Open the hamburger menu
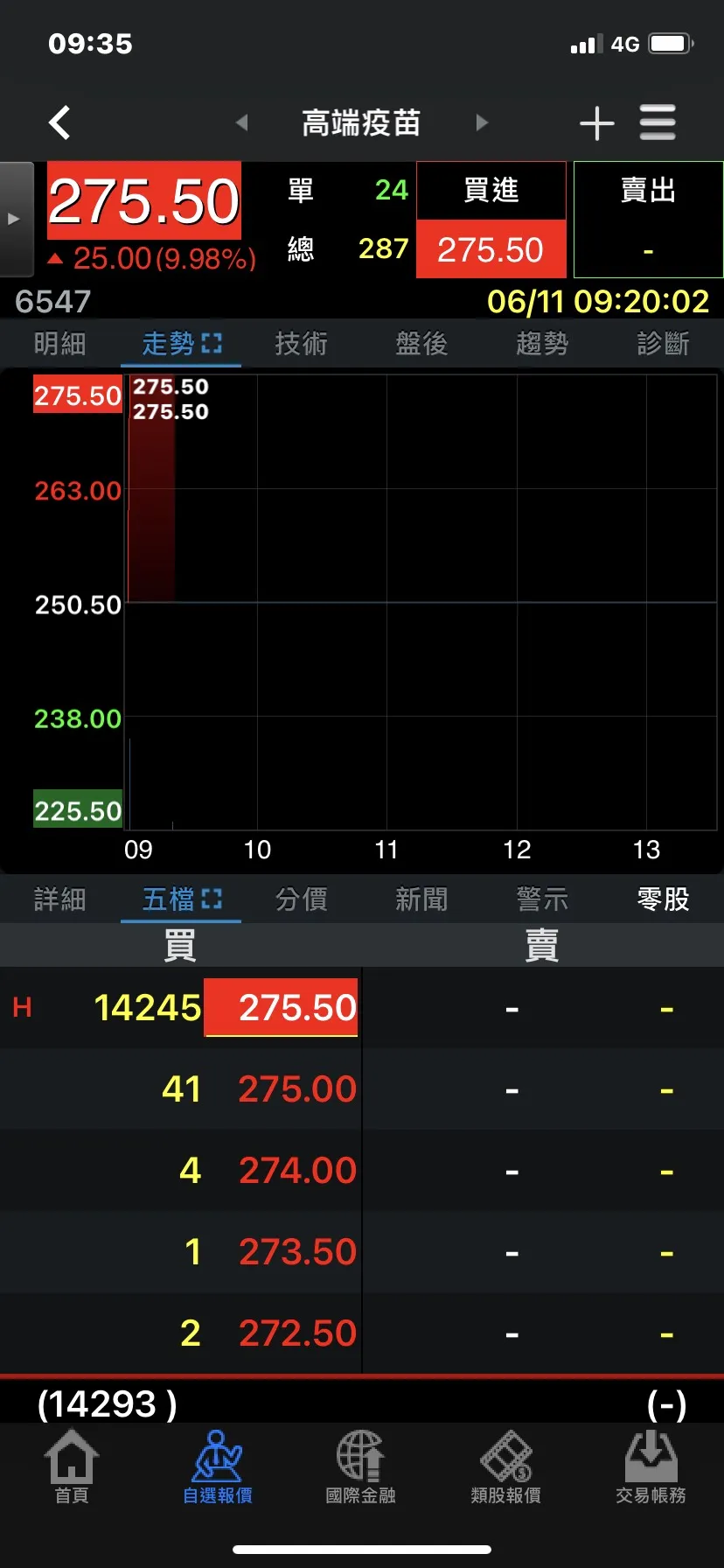 click(658, 122)
